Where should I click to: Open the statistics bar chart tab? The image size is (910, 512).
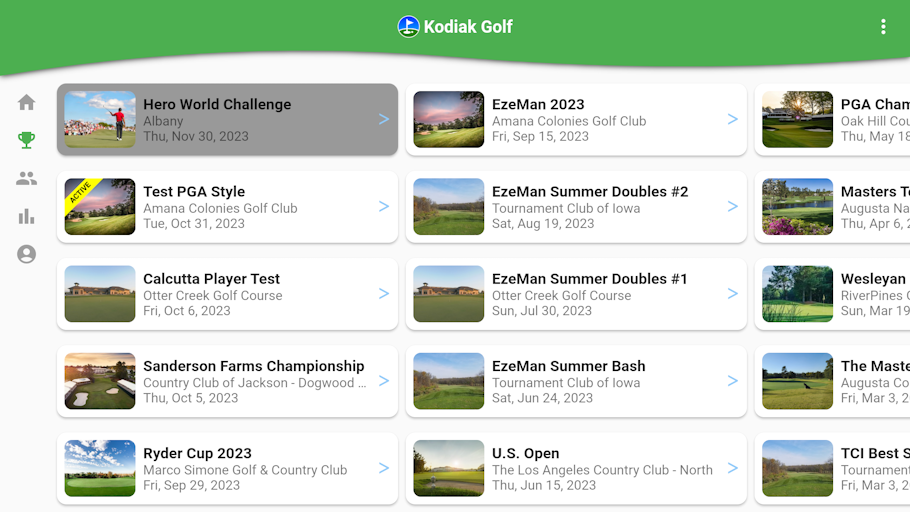pos(27,216)
